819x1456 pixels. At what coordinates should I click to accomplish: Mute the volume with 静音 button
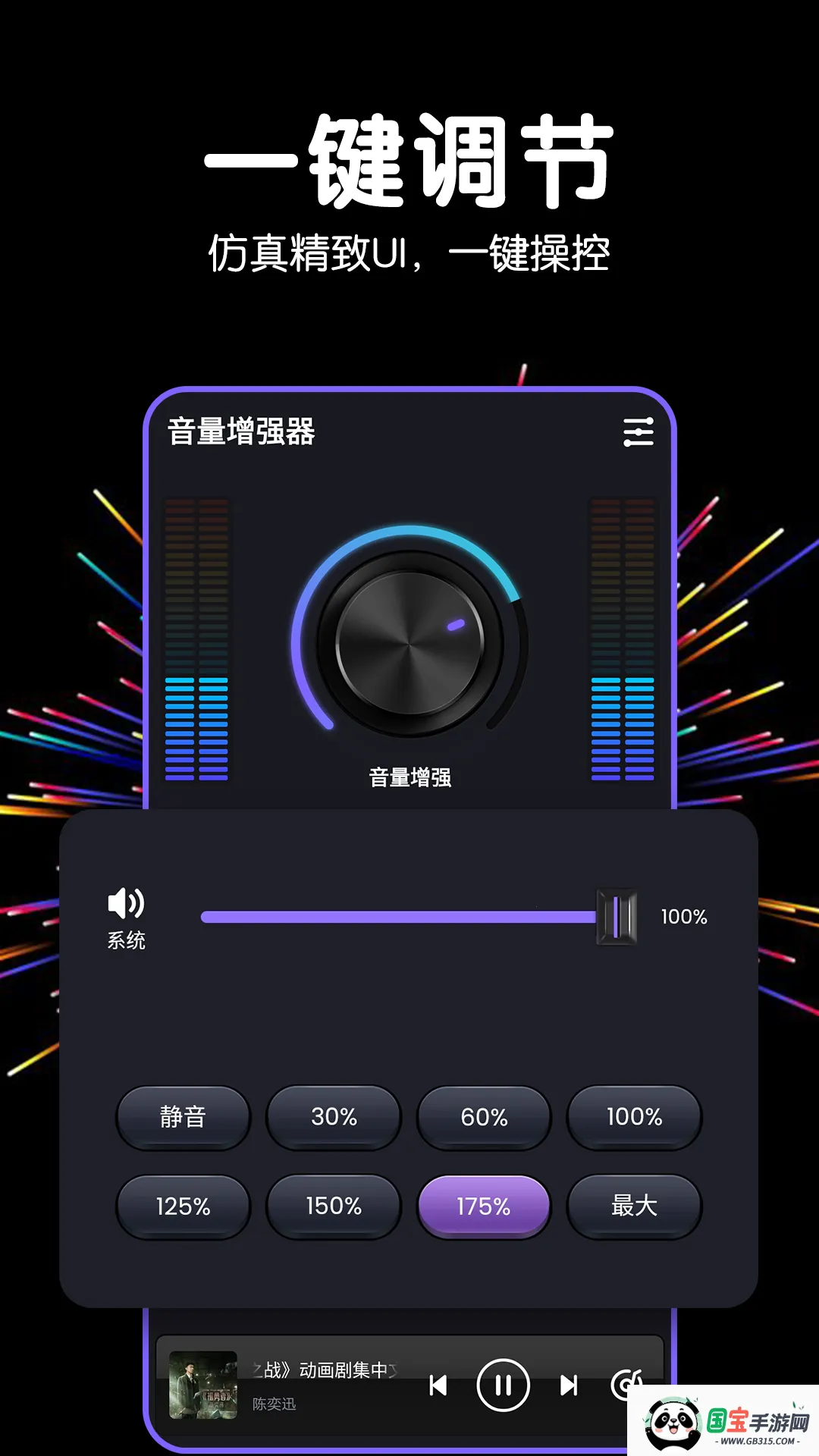[184, 1117]
